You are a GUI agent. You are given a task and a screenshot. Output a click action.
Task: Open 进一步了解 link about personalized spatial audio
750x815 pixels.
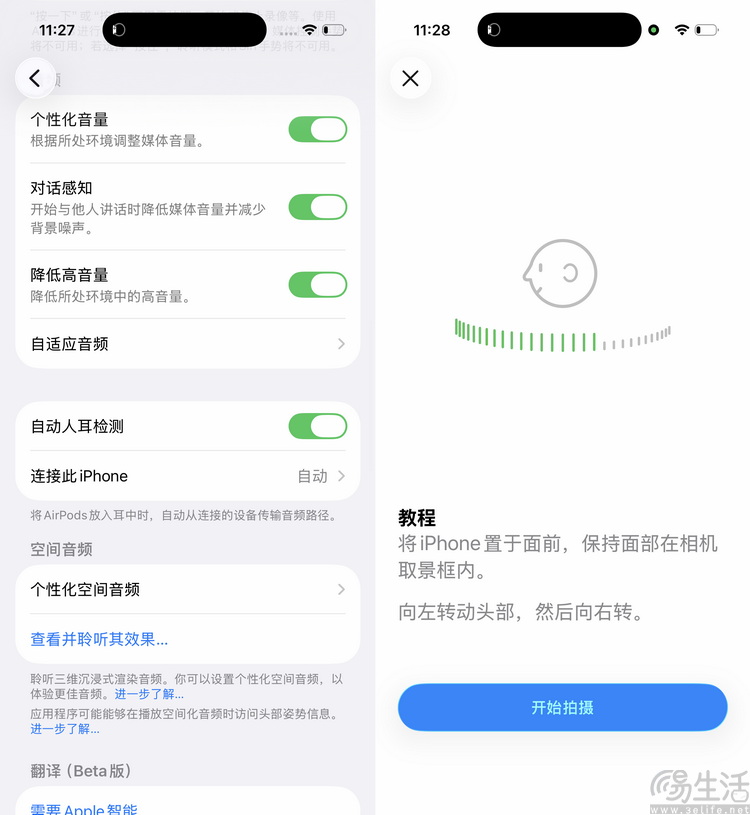tap(148, 694)
